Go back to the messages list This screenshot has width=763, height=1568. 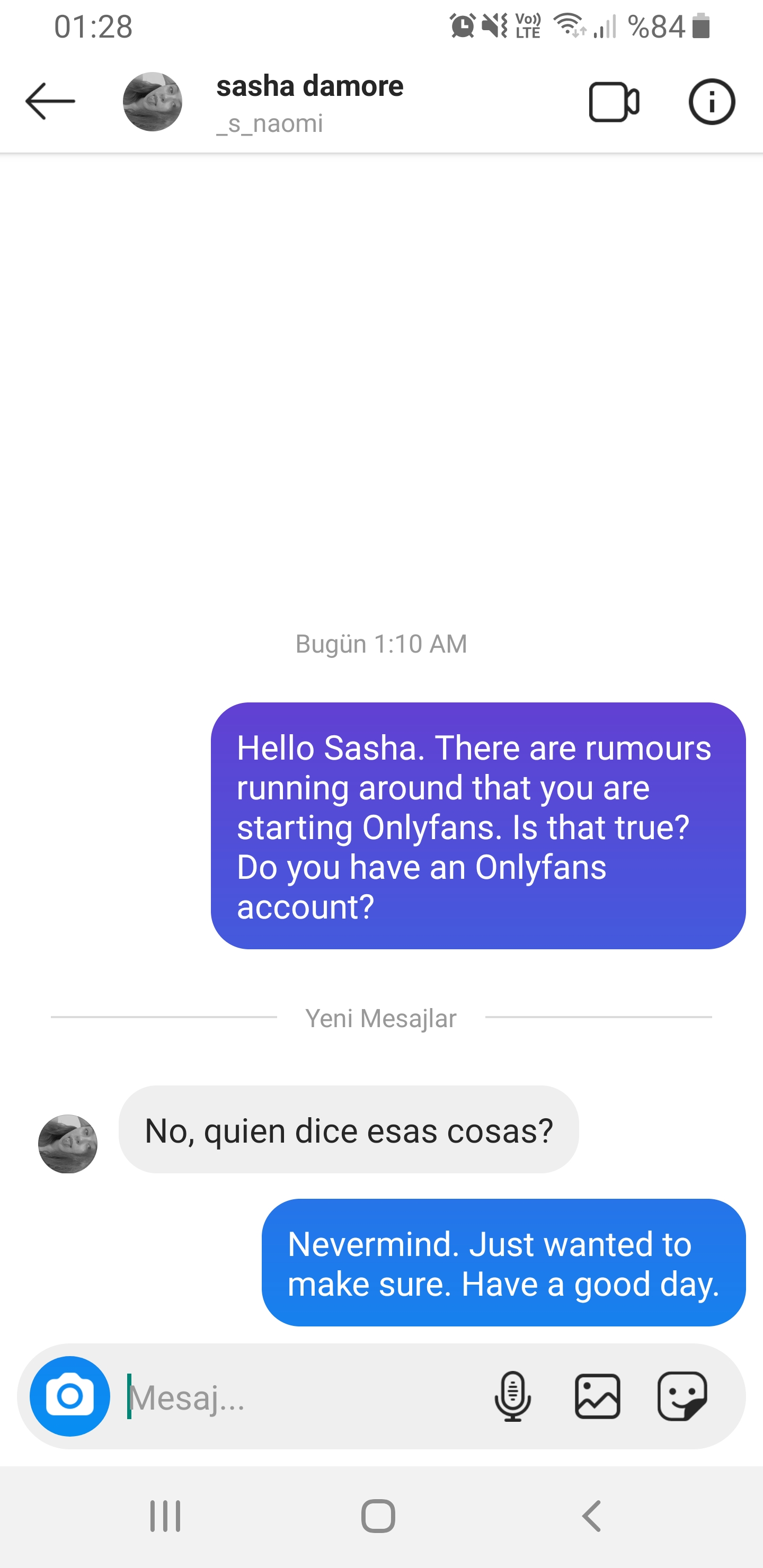50,101
